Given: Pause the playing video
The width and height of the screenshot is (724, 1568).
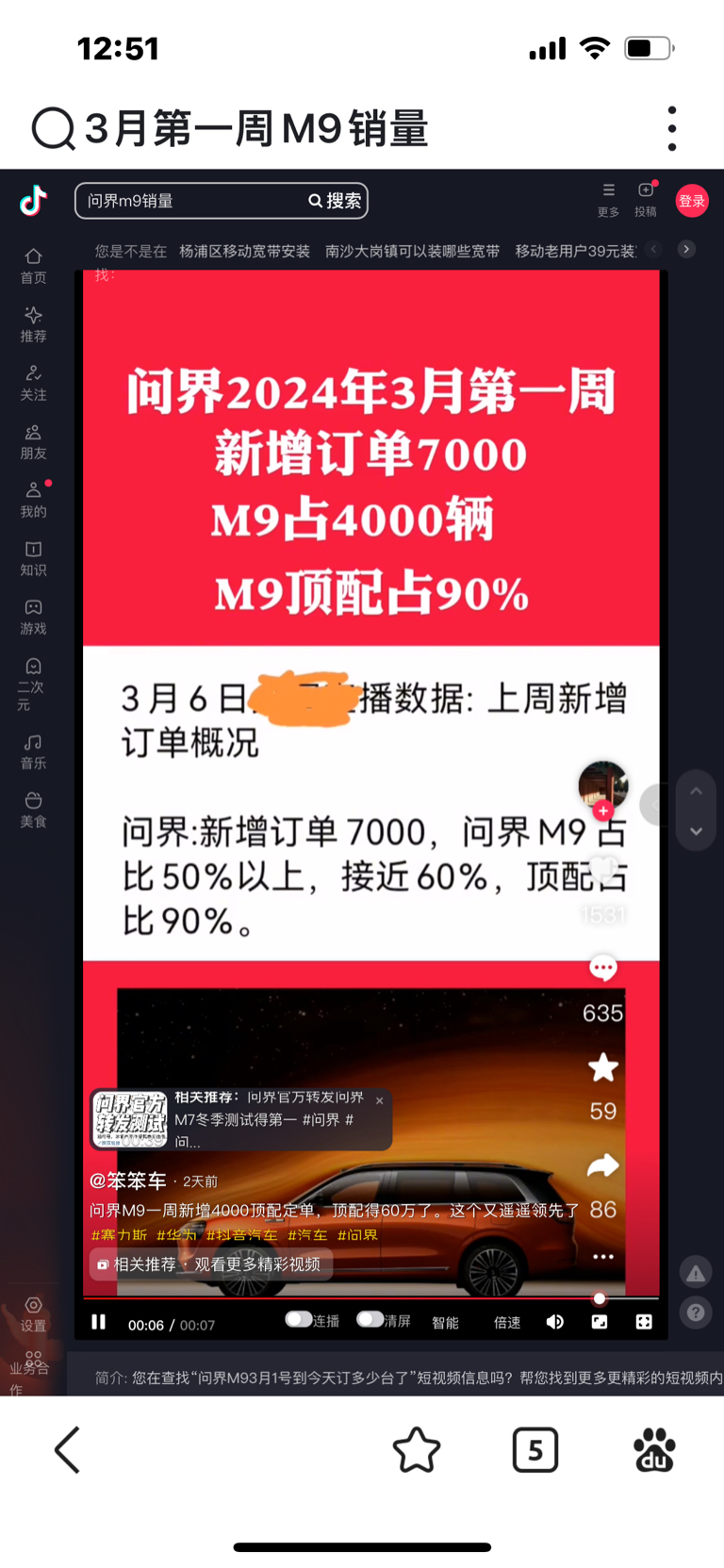Looking at the screenshot, I should 98,1322.
